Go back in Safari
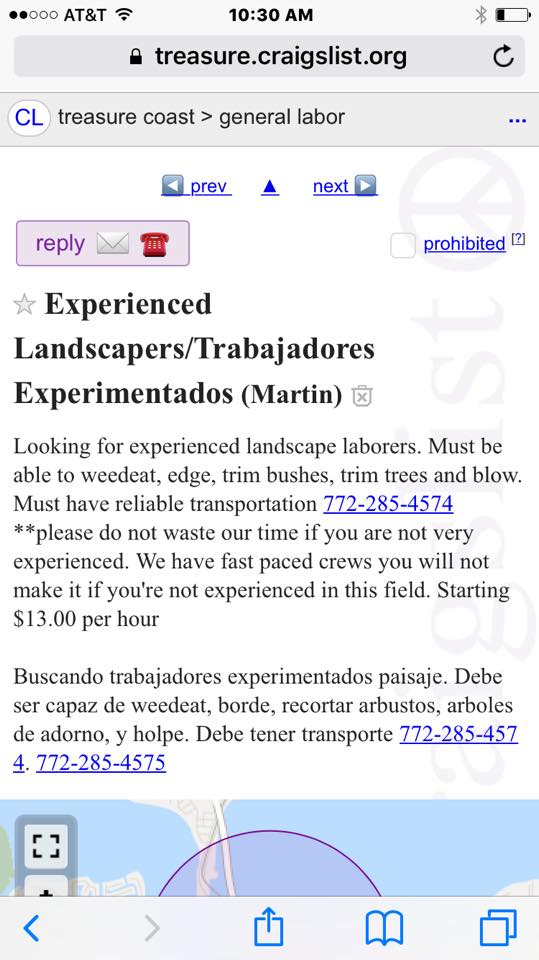The height and width of the screenshot is (960, 539). [32, 929]
